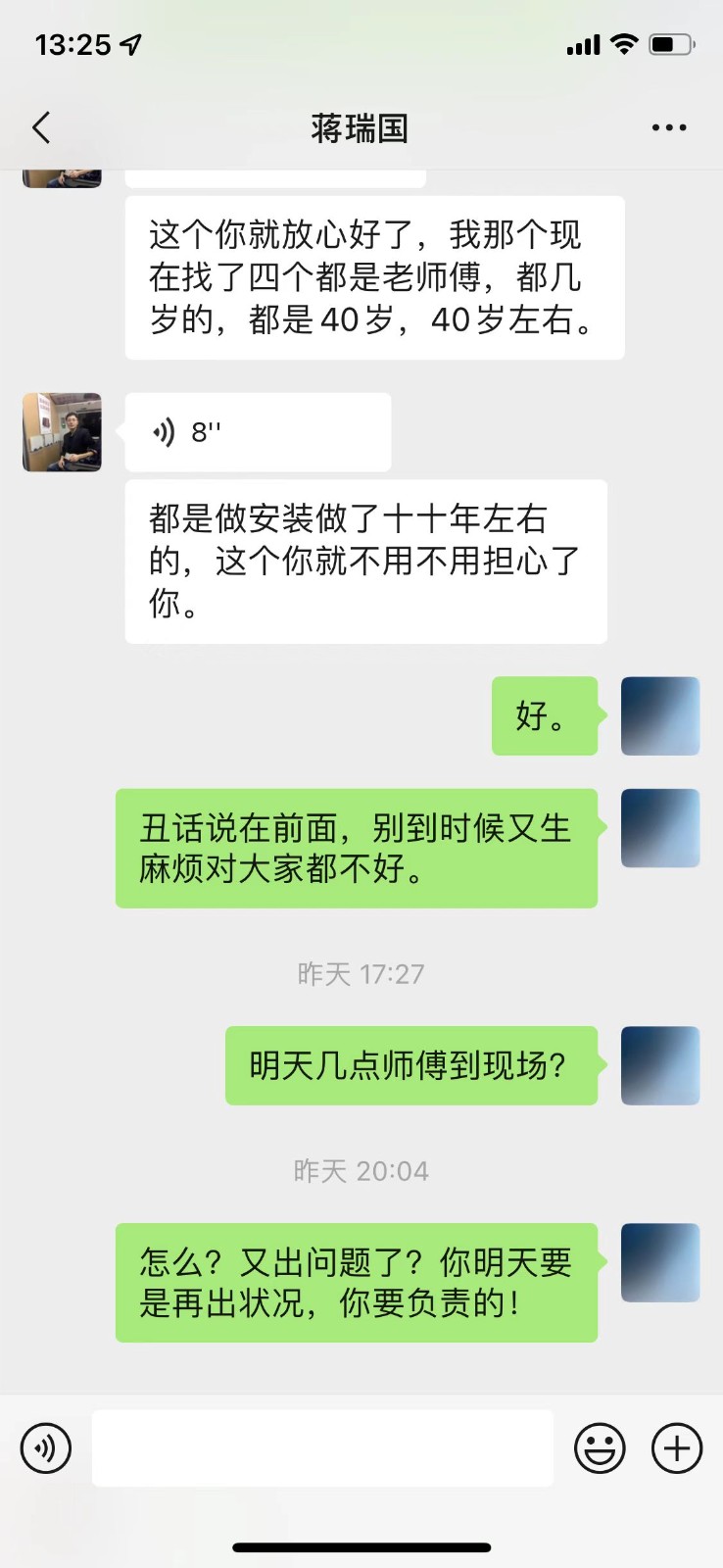The height and width of the screenshot is (1568, 723).
Task: Focus the message text field
Action: click(322, 1448)
